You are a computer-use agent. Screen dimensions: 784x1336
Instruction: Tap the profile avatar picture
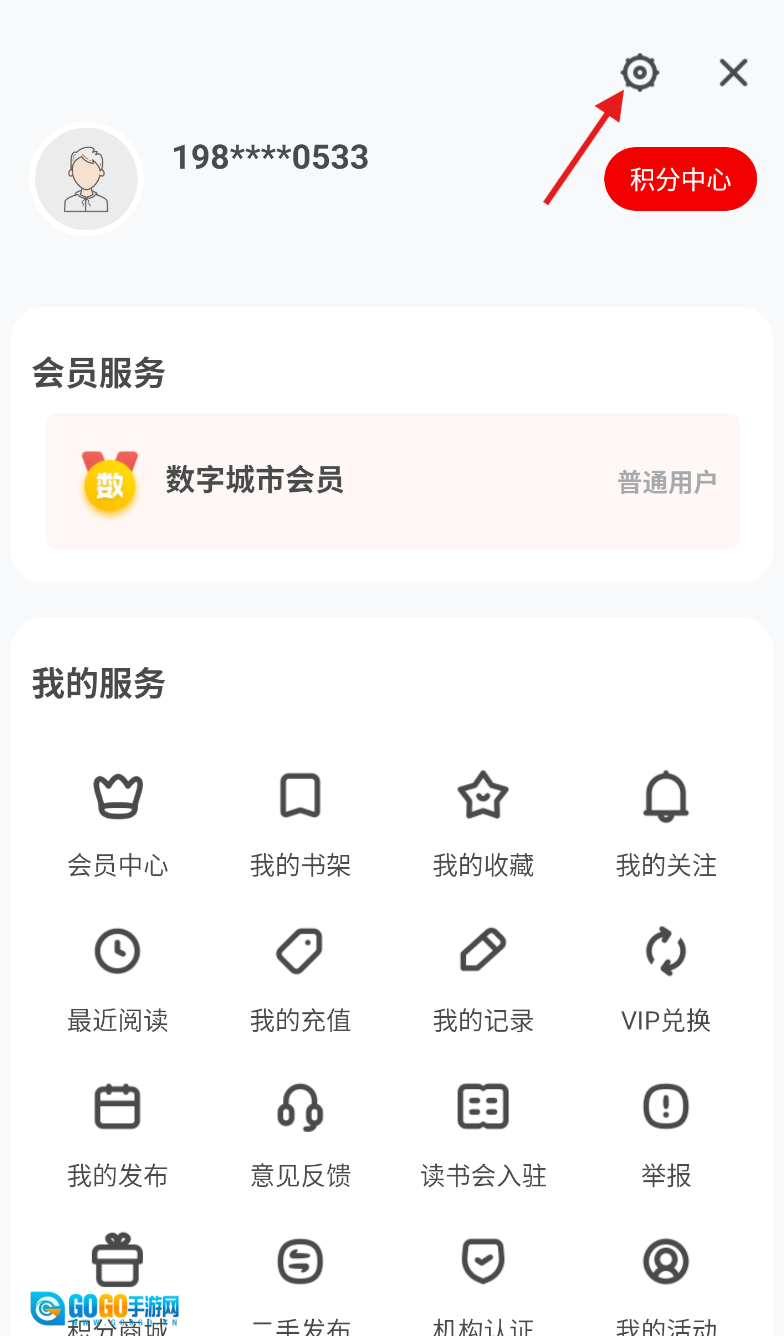coord(86,180)
